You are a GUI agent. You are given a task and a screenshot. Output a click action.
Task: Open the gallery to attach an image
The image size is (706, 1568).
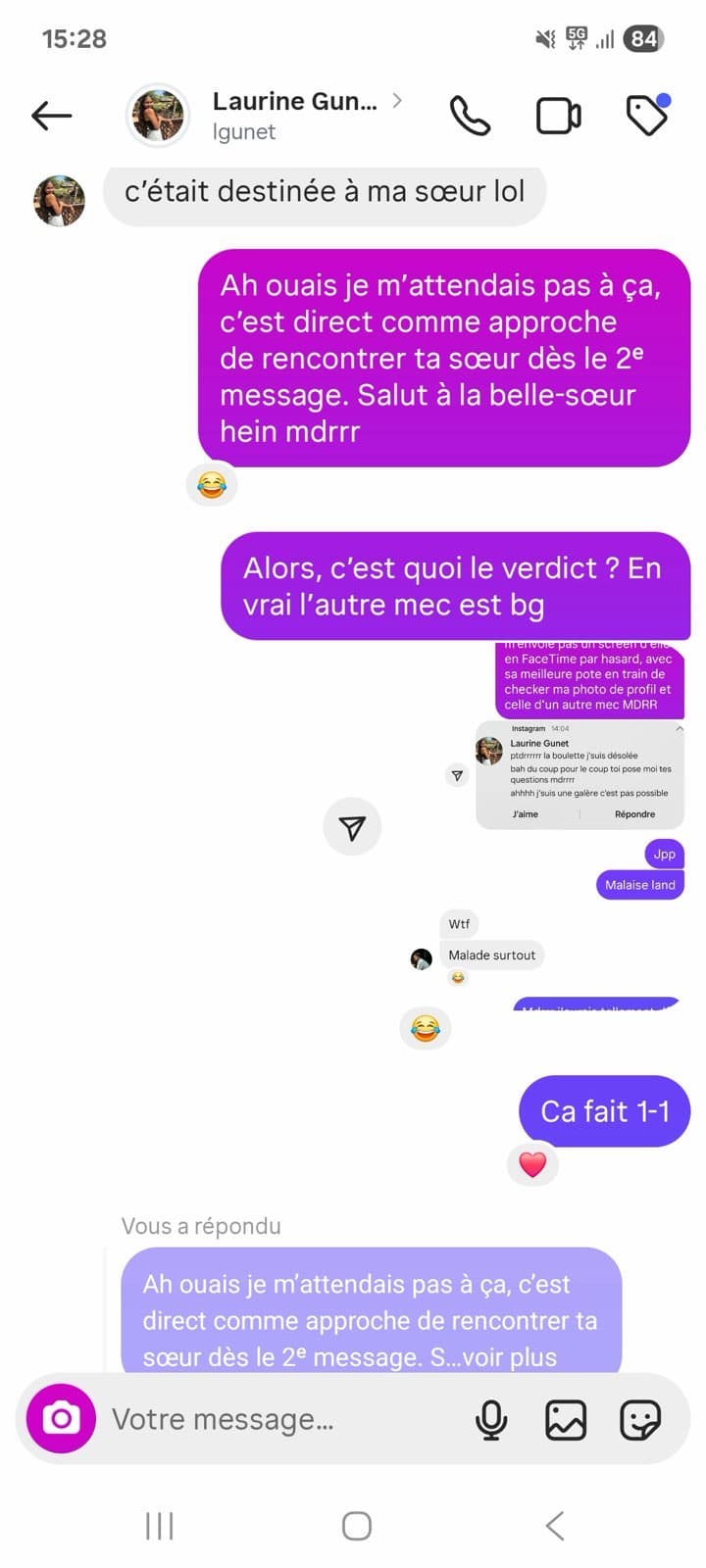(567, 1418)
